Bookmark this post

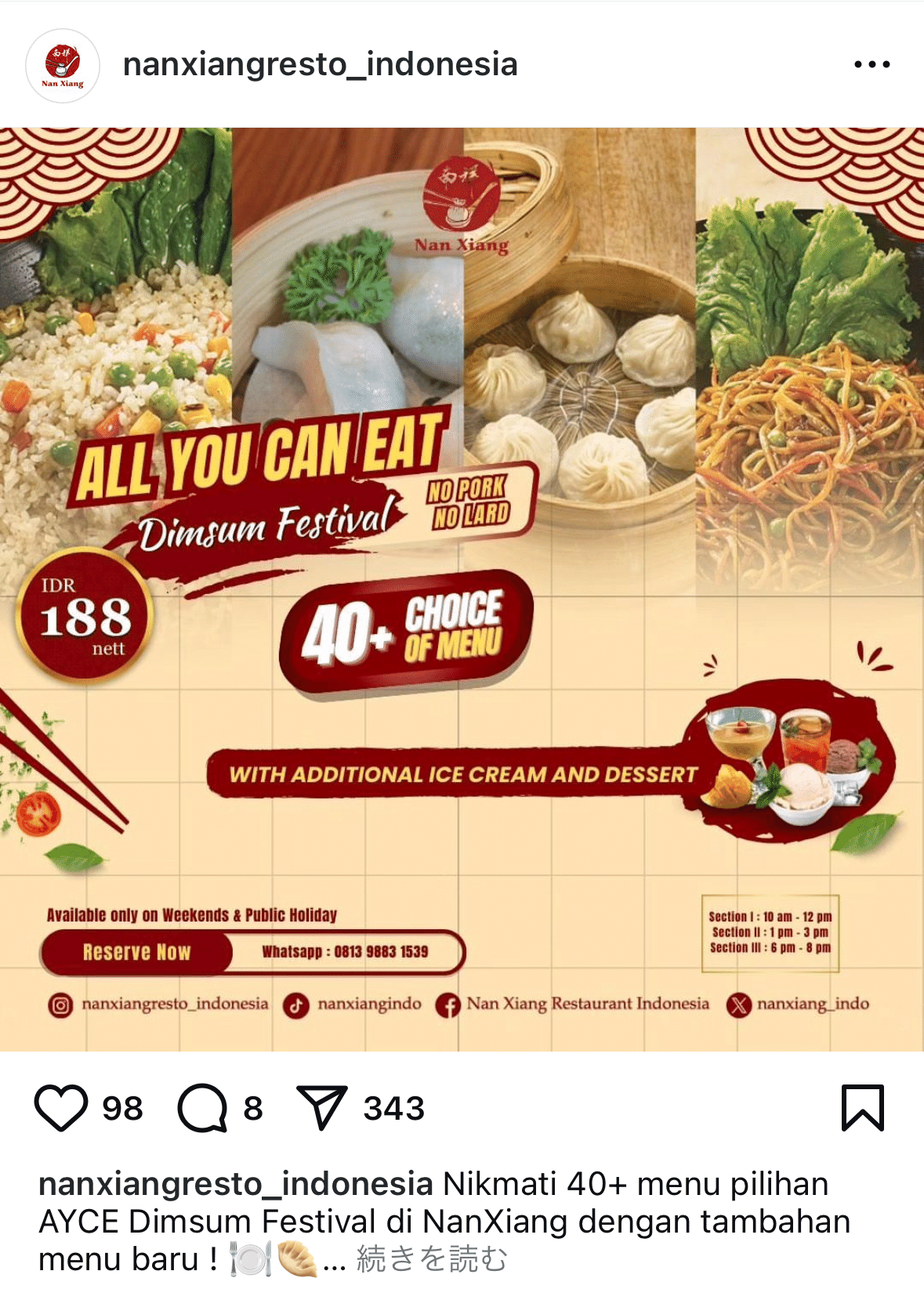(862, 1108)
